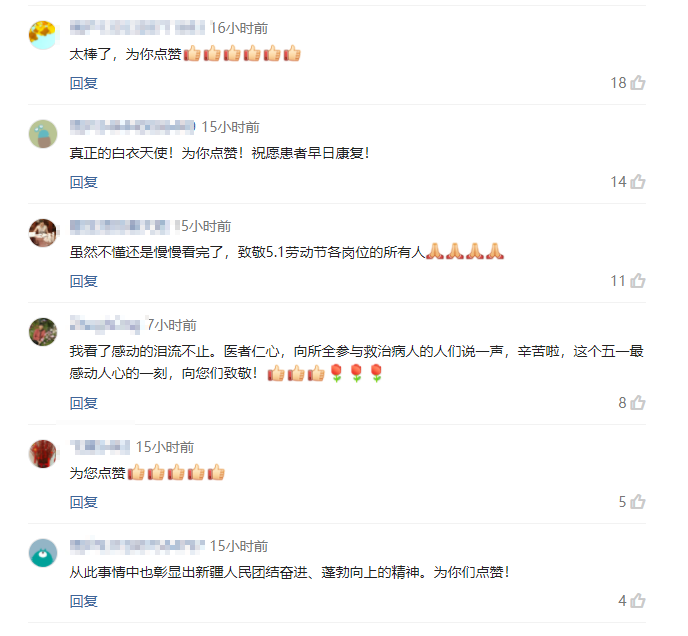The height and width of the screenshot is (636, 688).
Task: Open avatar of the '为您点赞' commenter
Action: (43, 453)
